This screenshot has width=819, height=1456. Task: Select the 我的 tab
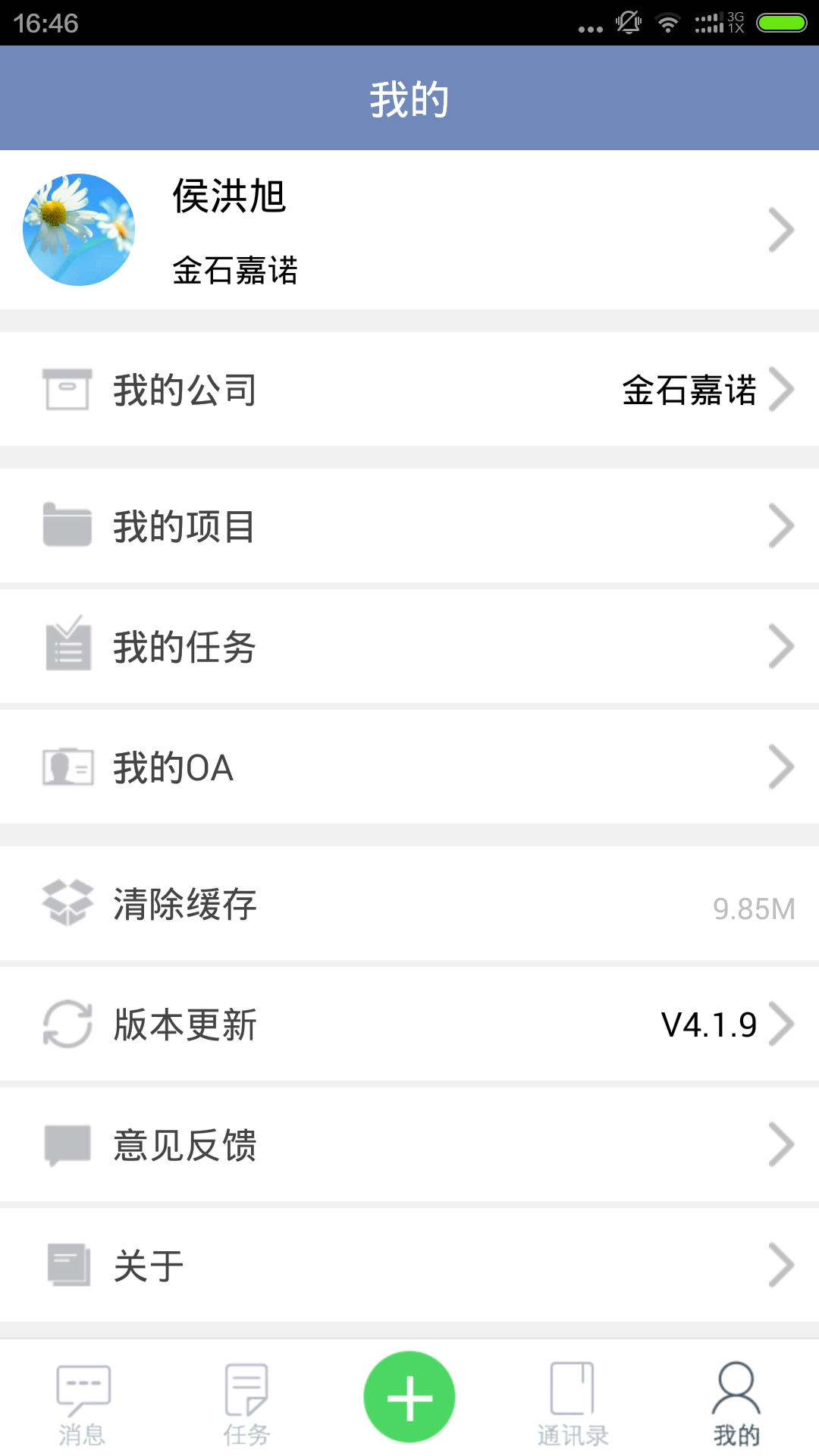coord(736,1404)
